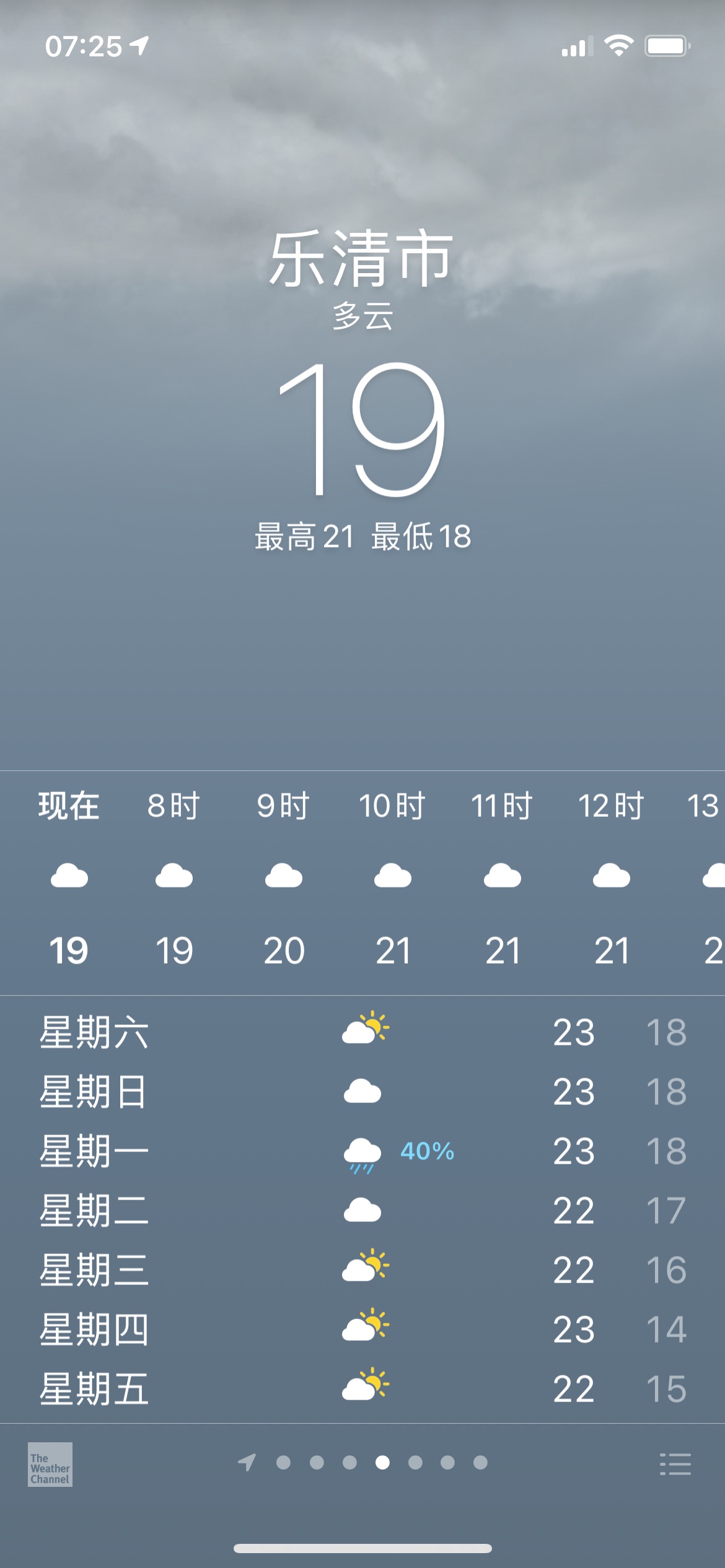Open The Weather Channel link

click(x=50, y=1464)
